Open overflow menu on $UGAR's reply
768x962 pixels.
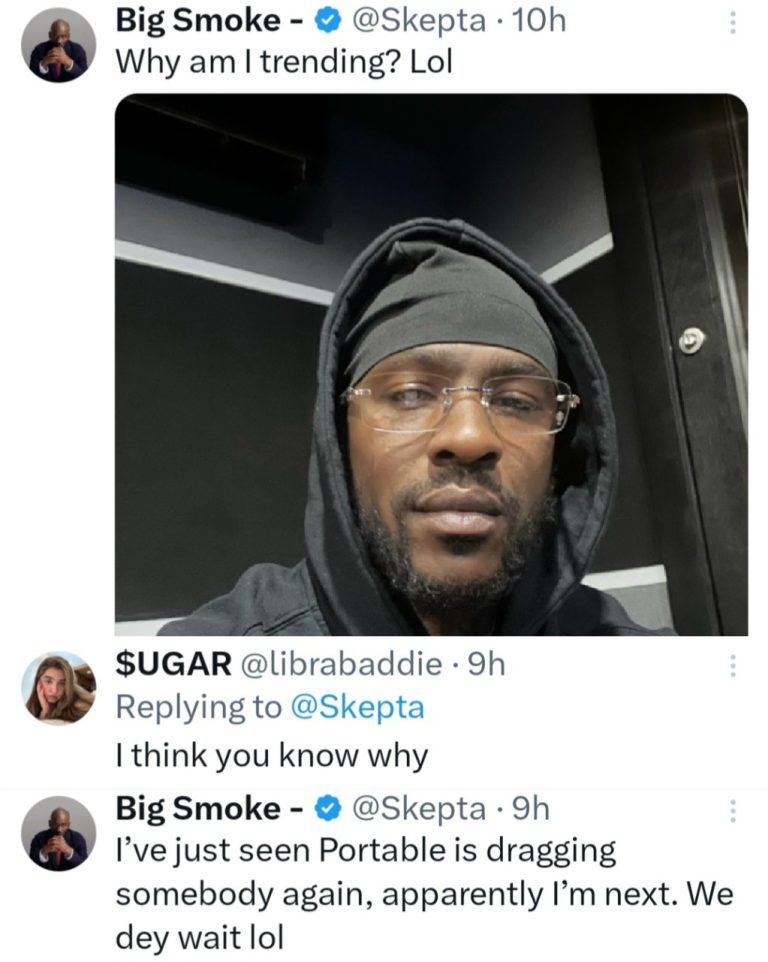[732, 665]
